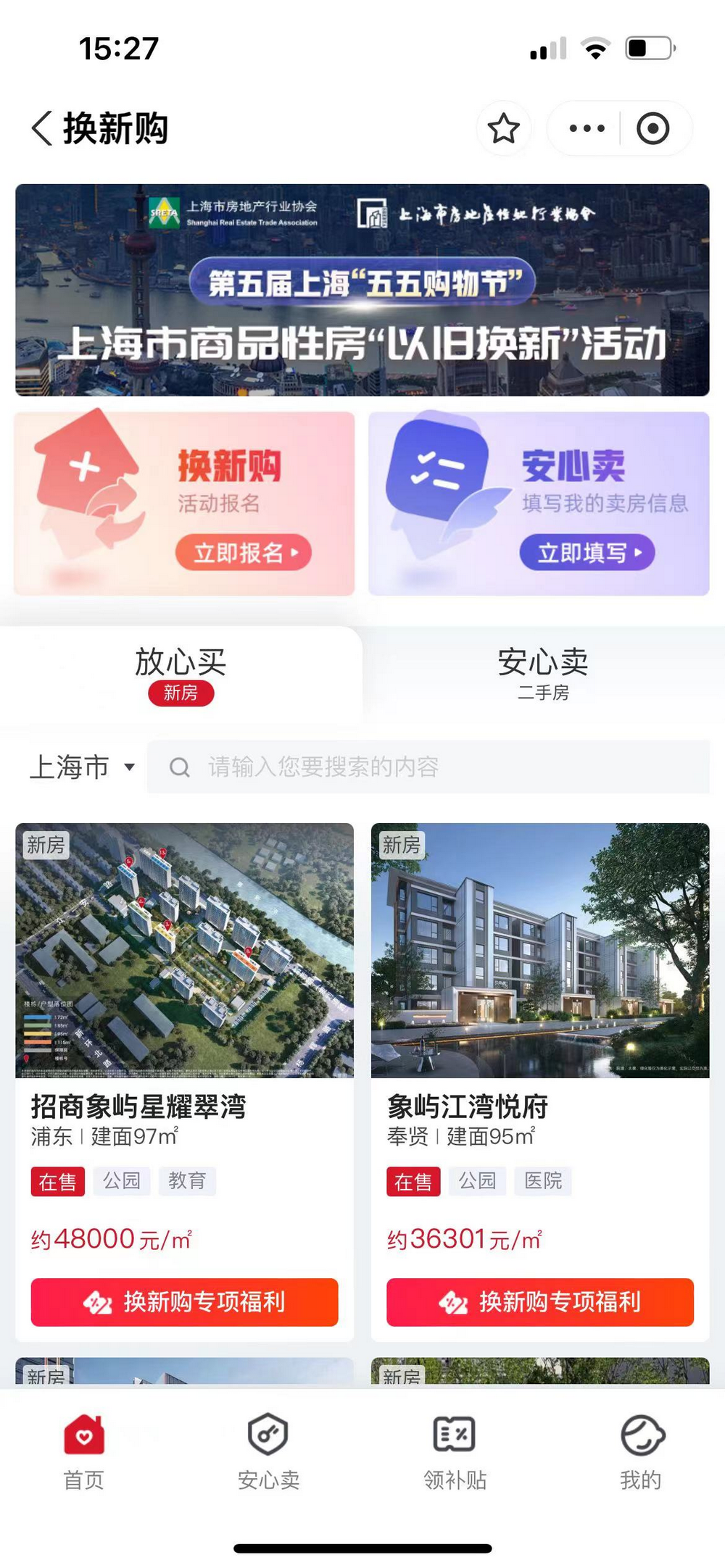Tap 立即报名 to sign up for 换新购

244,553
